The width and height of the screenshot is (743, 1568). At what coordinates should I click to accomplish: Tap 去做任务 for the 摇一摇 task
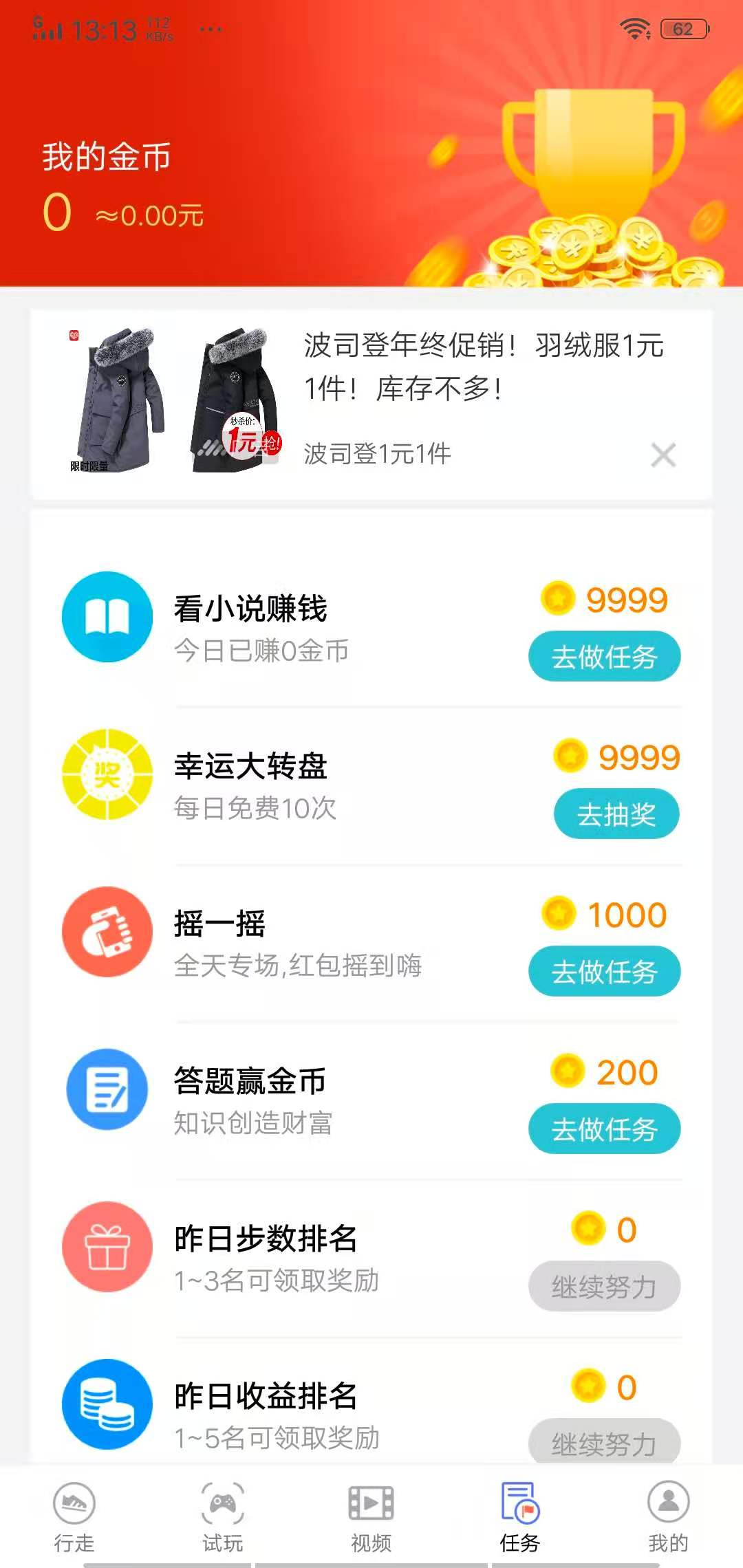604,971
